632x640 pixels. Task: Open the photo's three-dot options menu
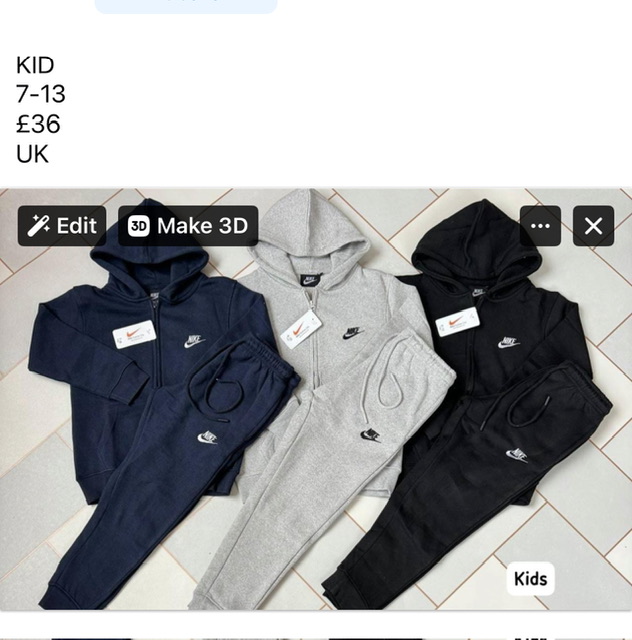[x=540, y=226]
